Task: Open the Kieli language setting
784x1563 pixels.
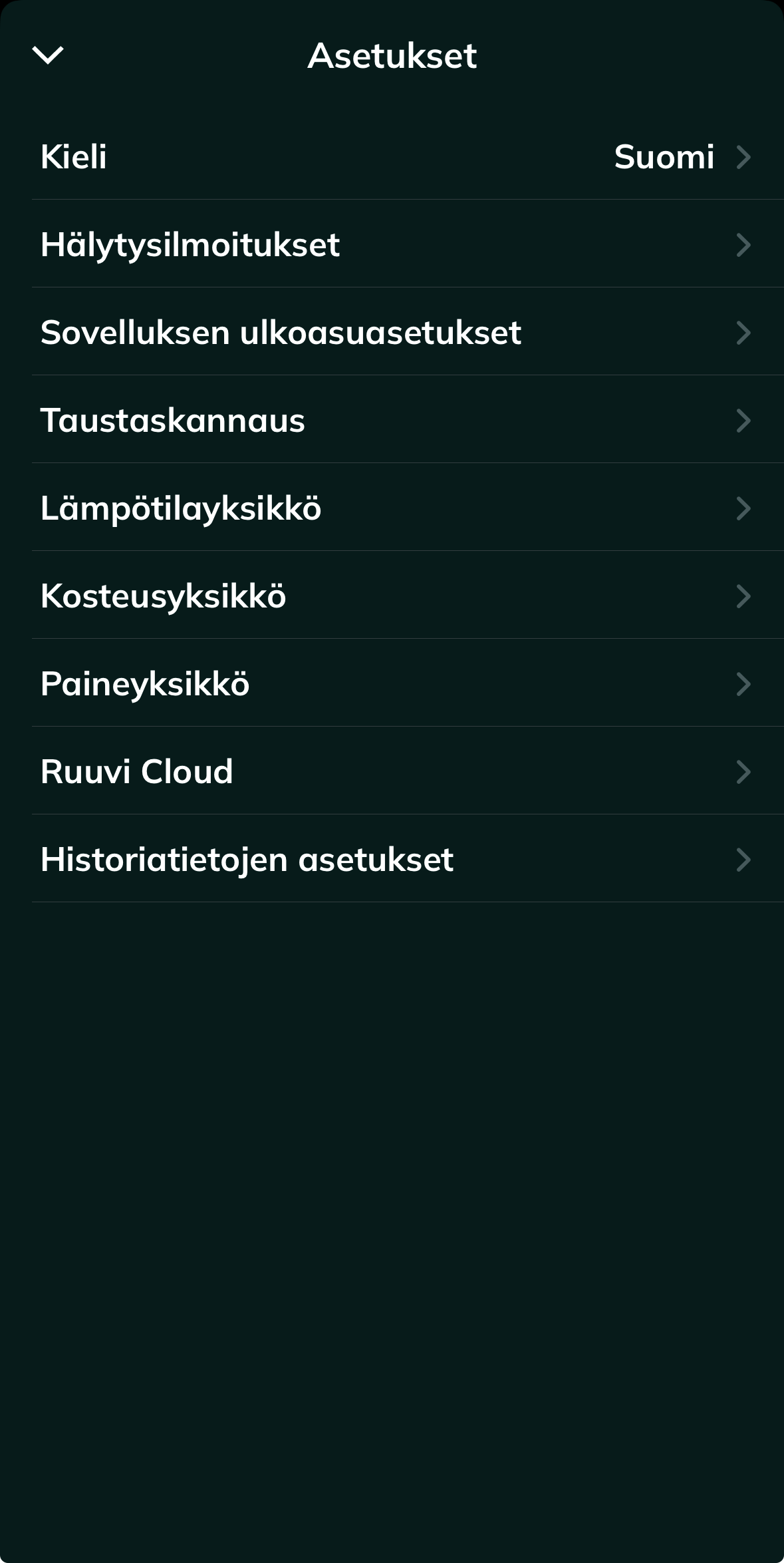Action: pyautogui.click(x=392, y=157)
